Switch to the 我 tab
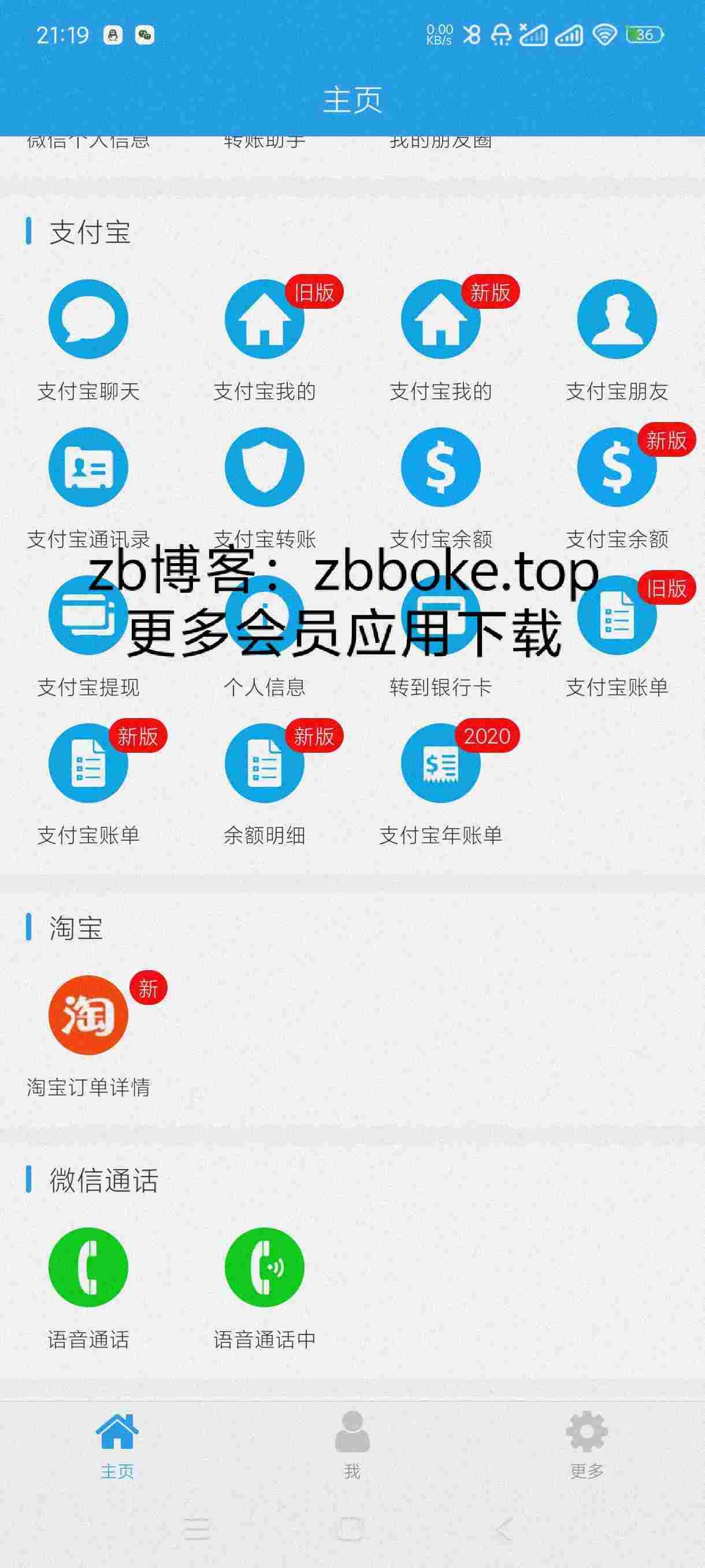The image size is (705, 1568). coord(352,1445)
